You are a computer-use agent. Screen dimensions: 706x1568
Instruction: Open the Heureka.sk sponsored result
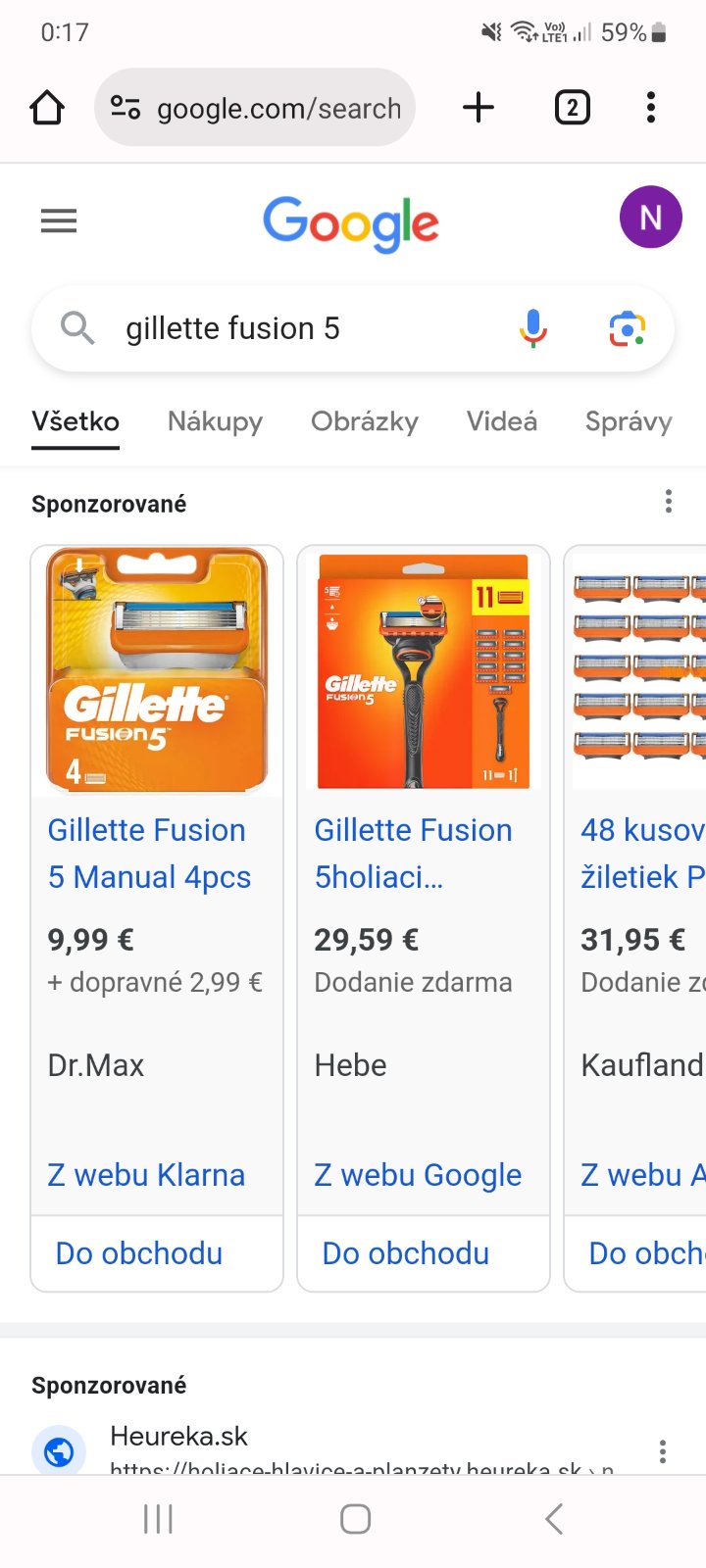pos(178,1437)
